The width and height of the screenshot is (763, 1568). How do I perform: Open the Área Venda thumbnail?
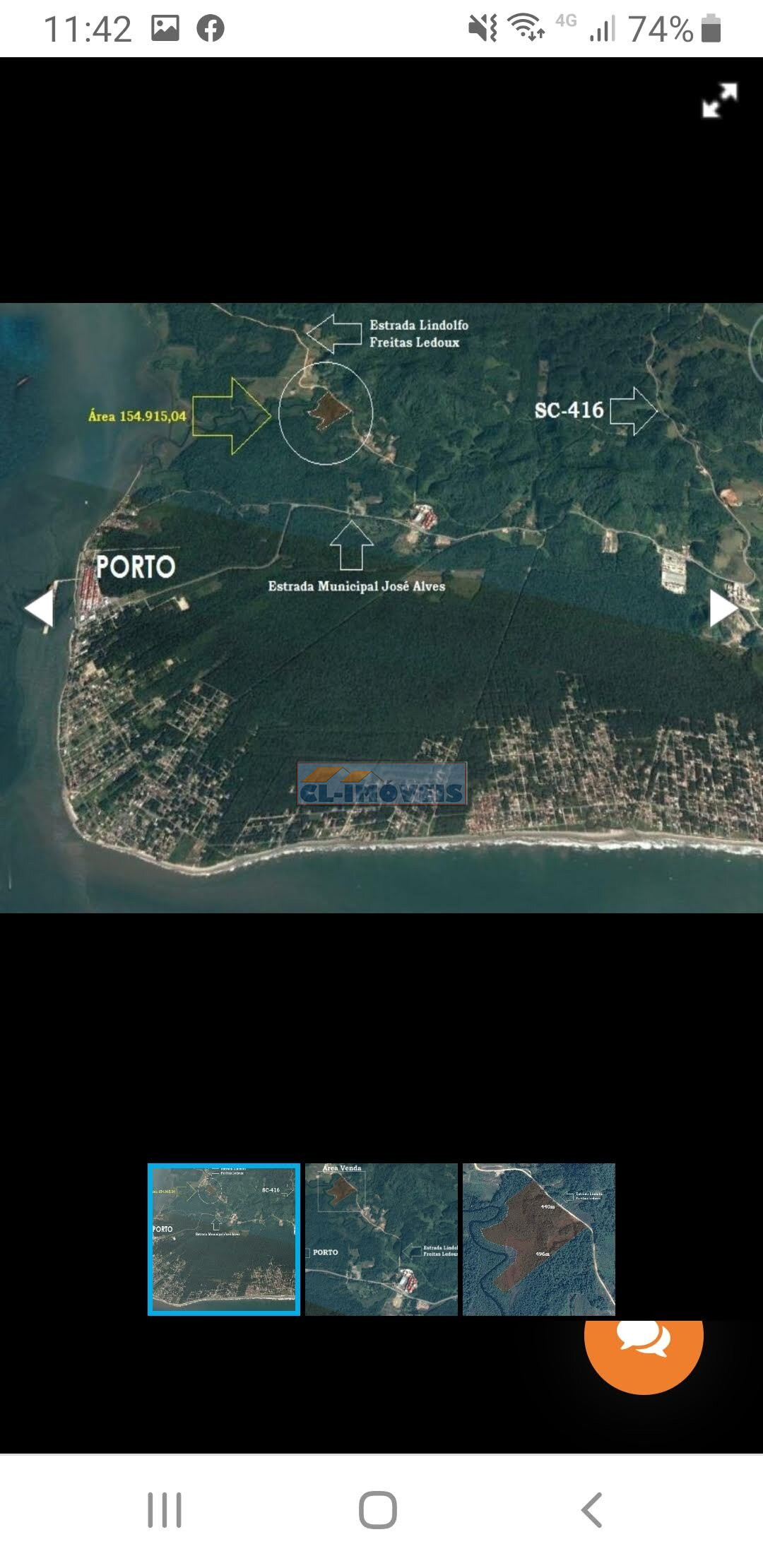[381, 1239]
